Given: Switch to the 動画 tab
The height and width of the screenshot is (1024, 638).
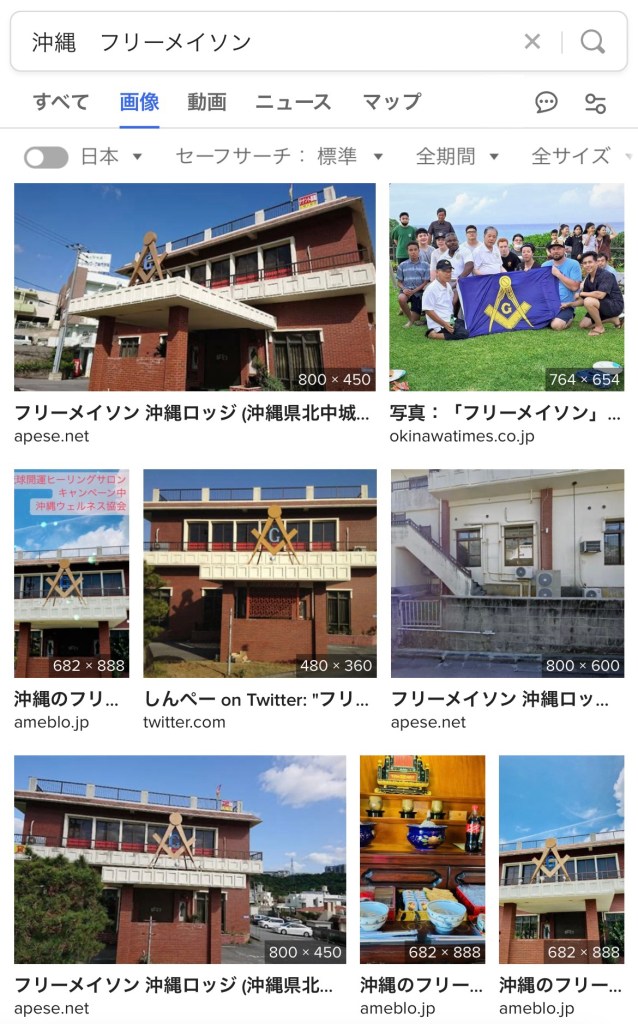Looking at the screenshot, I should tap(207, 102).
